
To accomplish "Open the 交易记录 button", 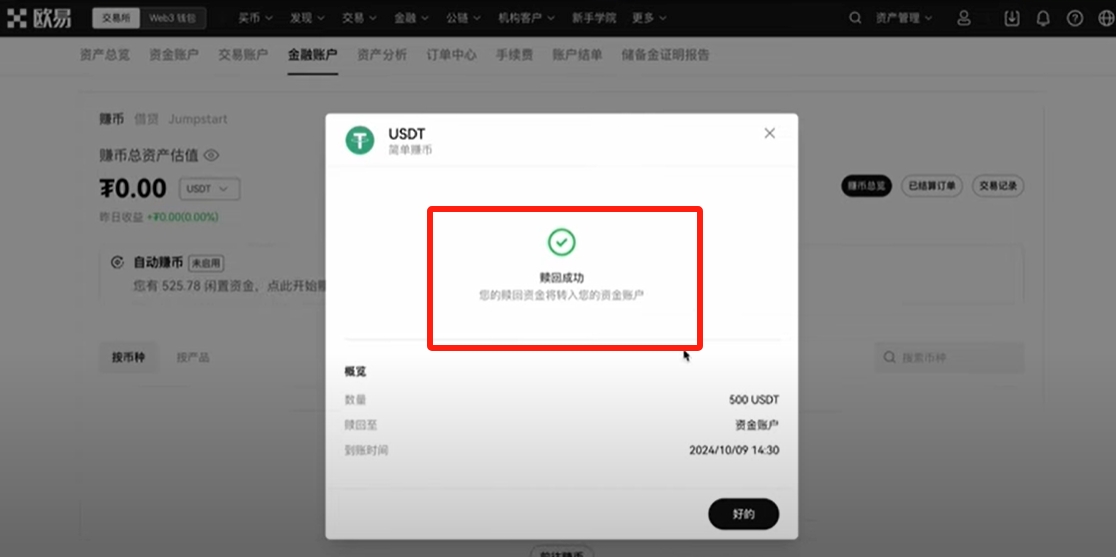I will (998, 186).
